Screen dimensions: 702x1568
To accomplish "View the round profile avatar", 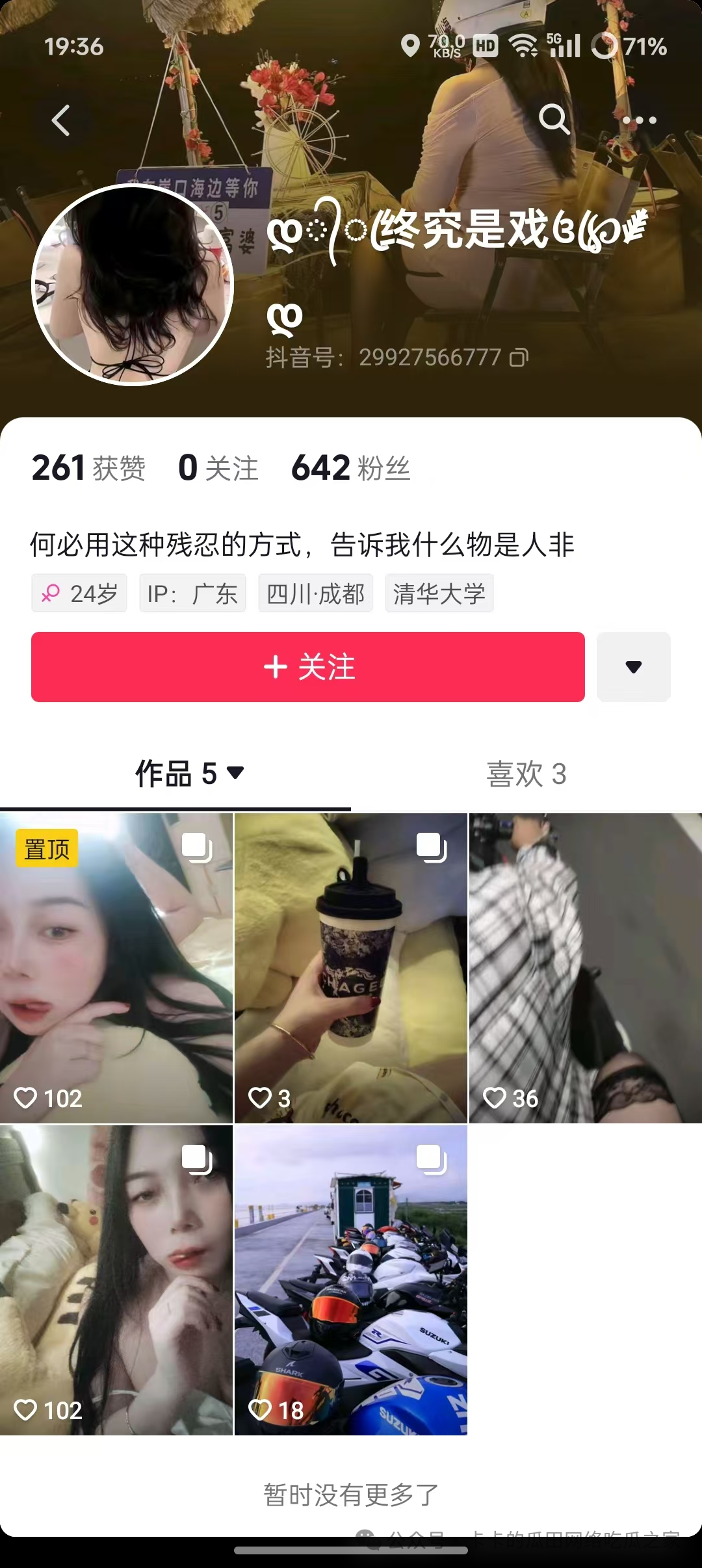I will pos(133,285).
